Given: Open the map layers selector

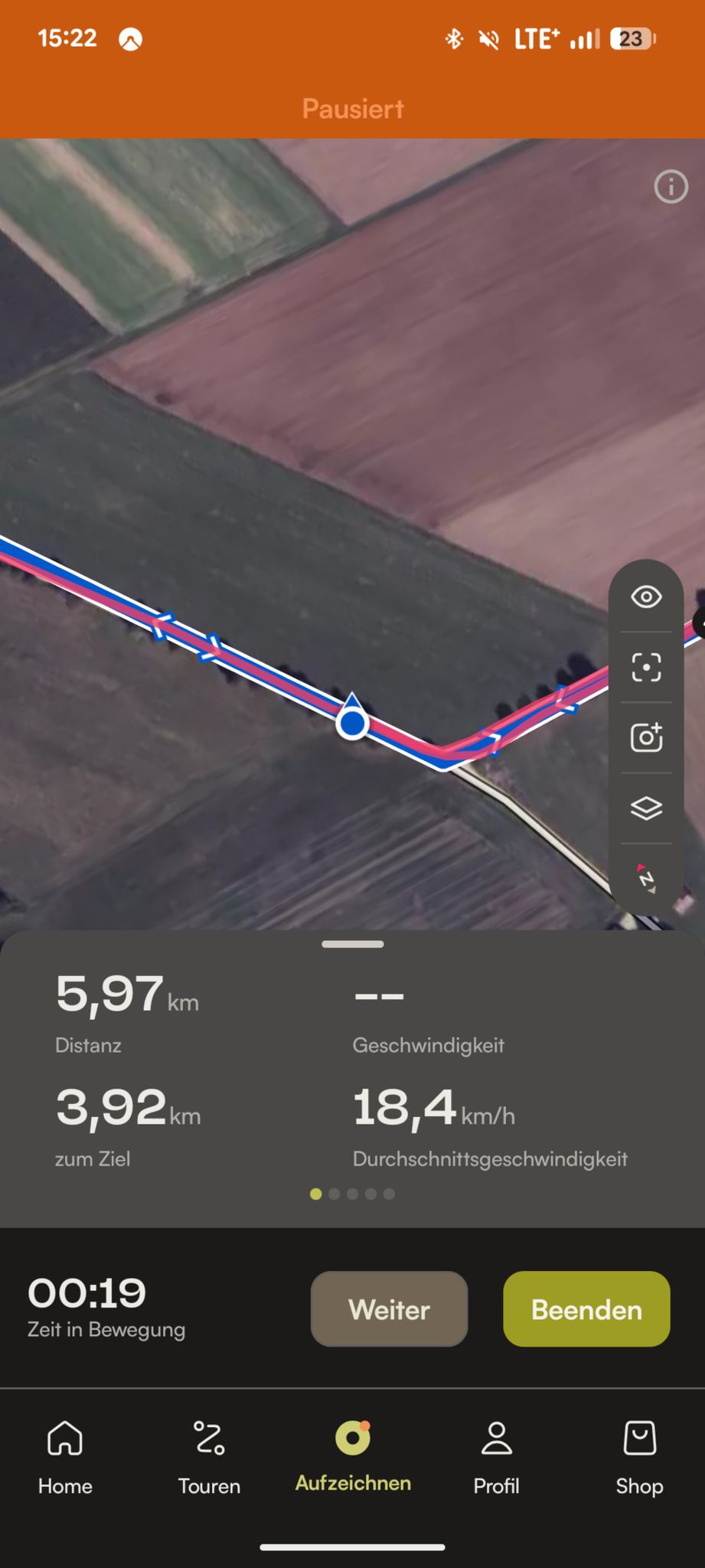Looking at the screenshot, I should [646, 808].
